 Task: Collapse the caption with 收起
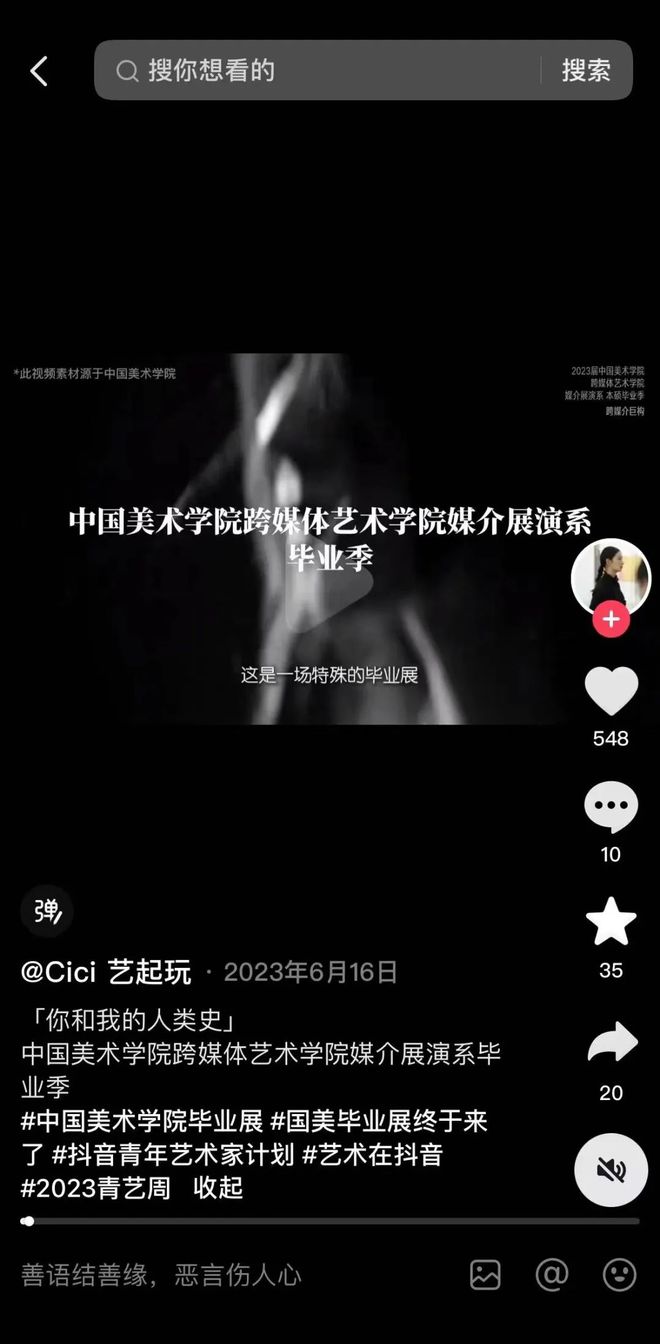click(x=219, y=1188)
